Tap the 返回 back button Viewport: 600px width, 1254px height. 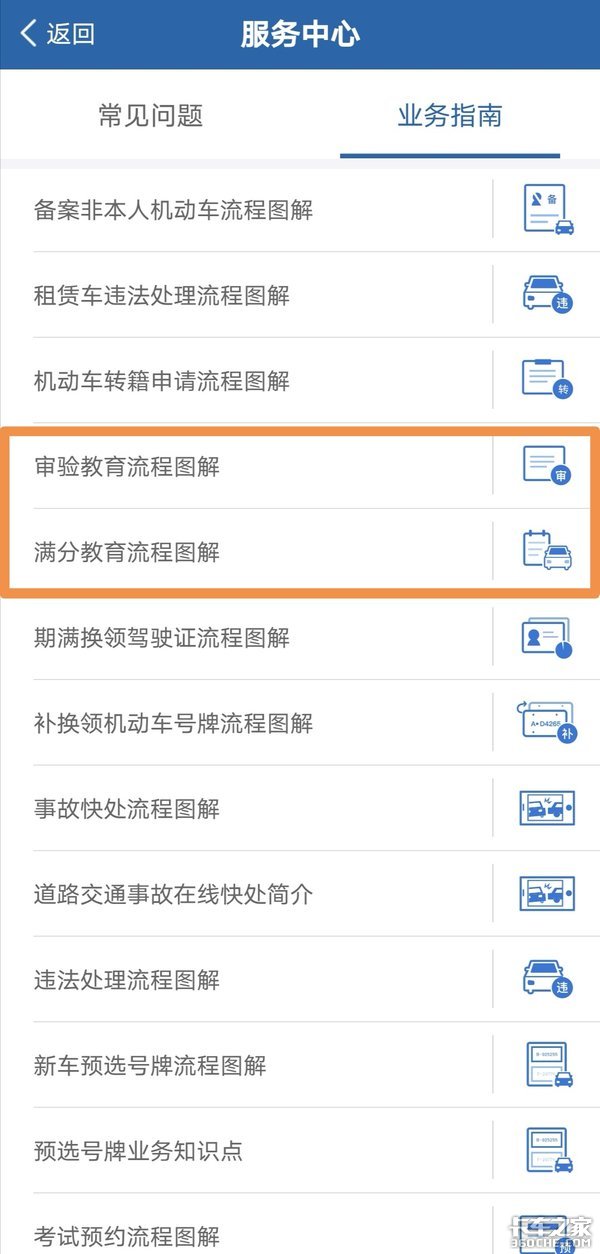(x=58, y=34)
